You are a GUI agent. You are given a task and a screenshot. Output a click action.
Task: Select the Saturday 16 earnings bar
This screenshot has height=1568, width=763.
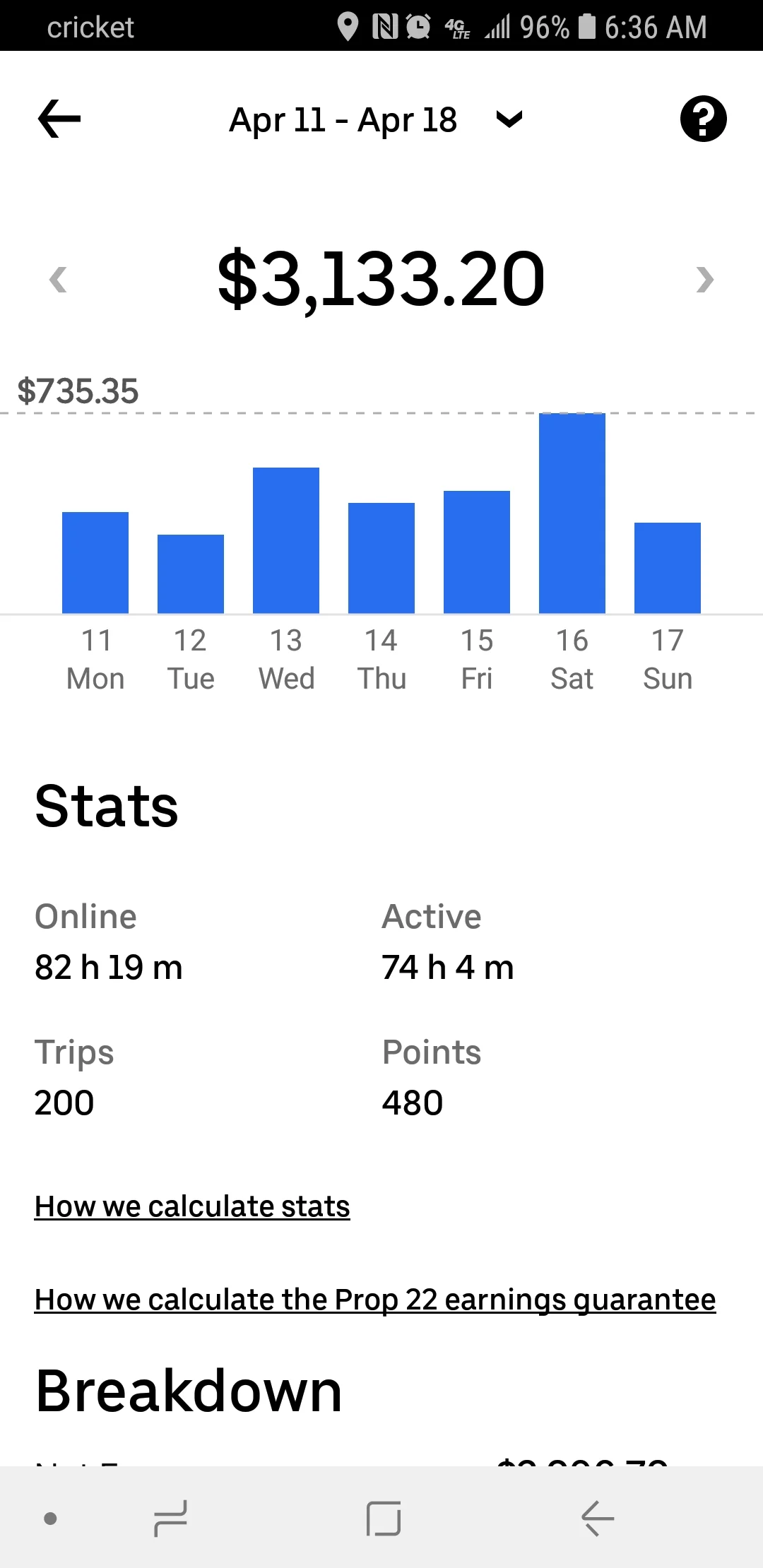[572, 513]
